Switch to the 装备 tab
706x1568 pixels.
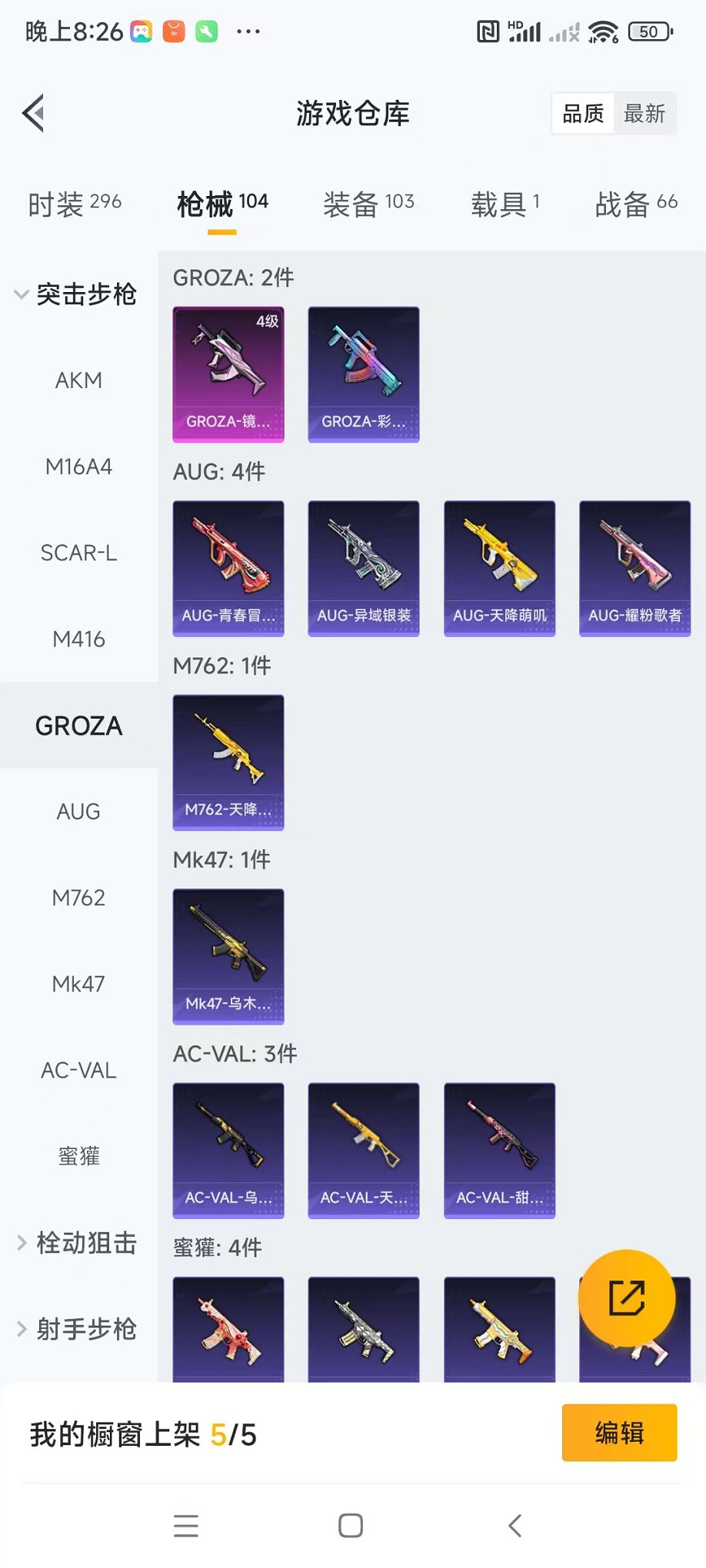pyautogui.click(x=368, y=204)
